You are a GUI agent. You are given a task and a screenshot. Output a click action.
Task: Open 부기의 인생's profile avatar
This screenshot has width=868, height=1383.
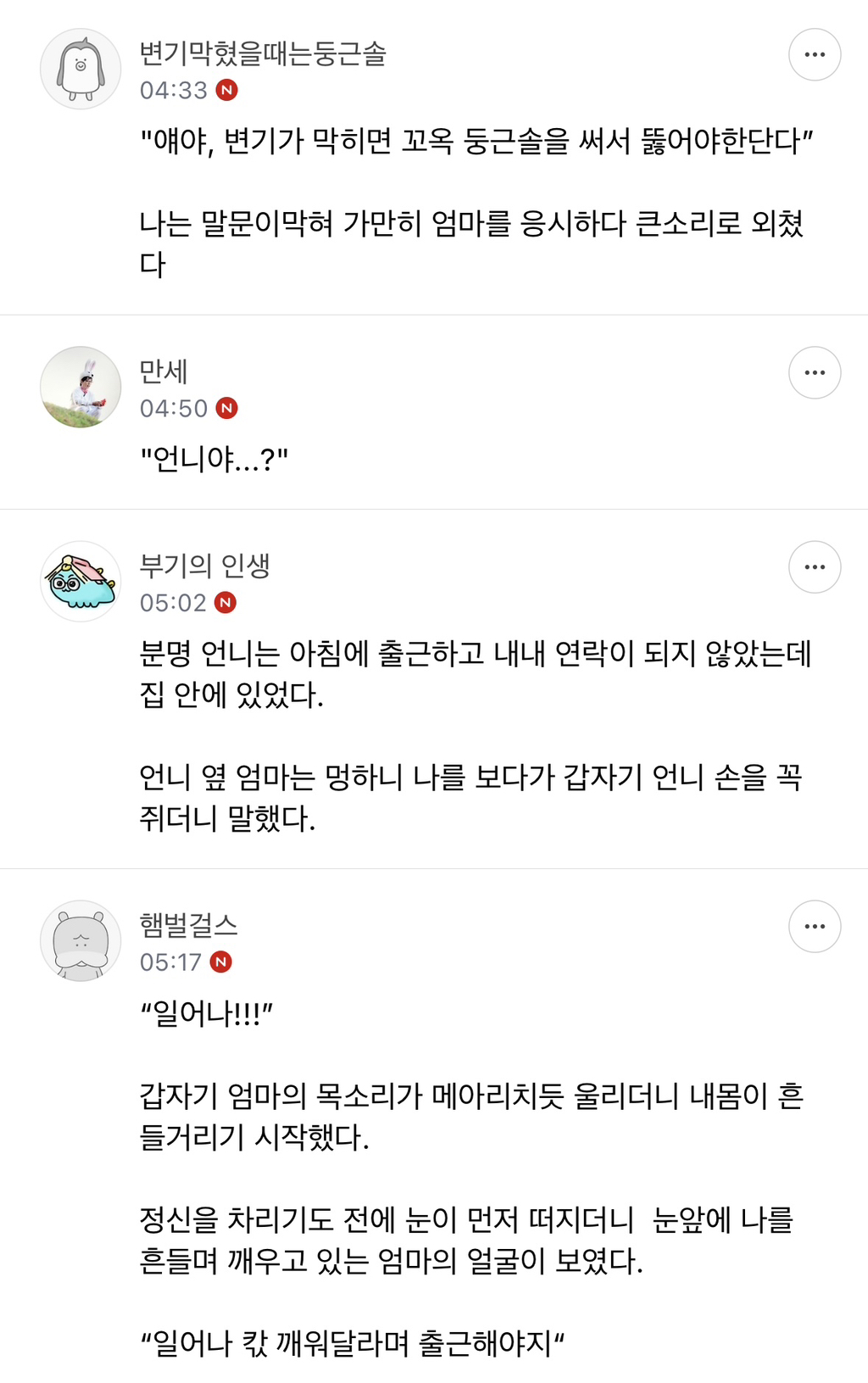[x=81, y=582]
